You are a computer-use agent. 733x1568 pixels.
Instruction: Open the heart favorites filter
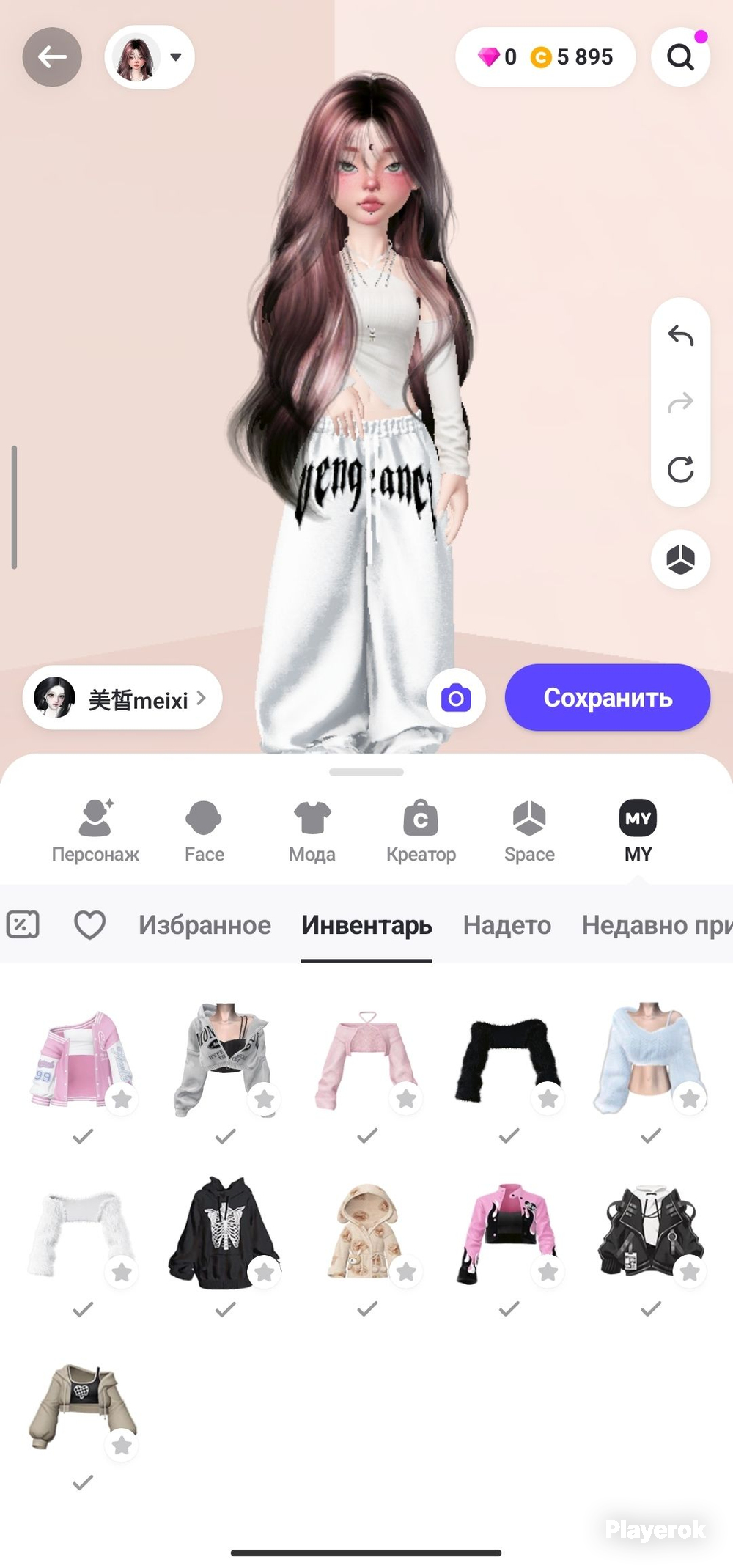pos(89,925)
